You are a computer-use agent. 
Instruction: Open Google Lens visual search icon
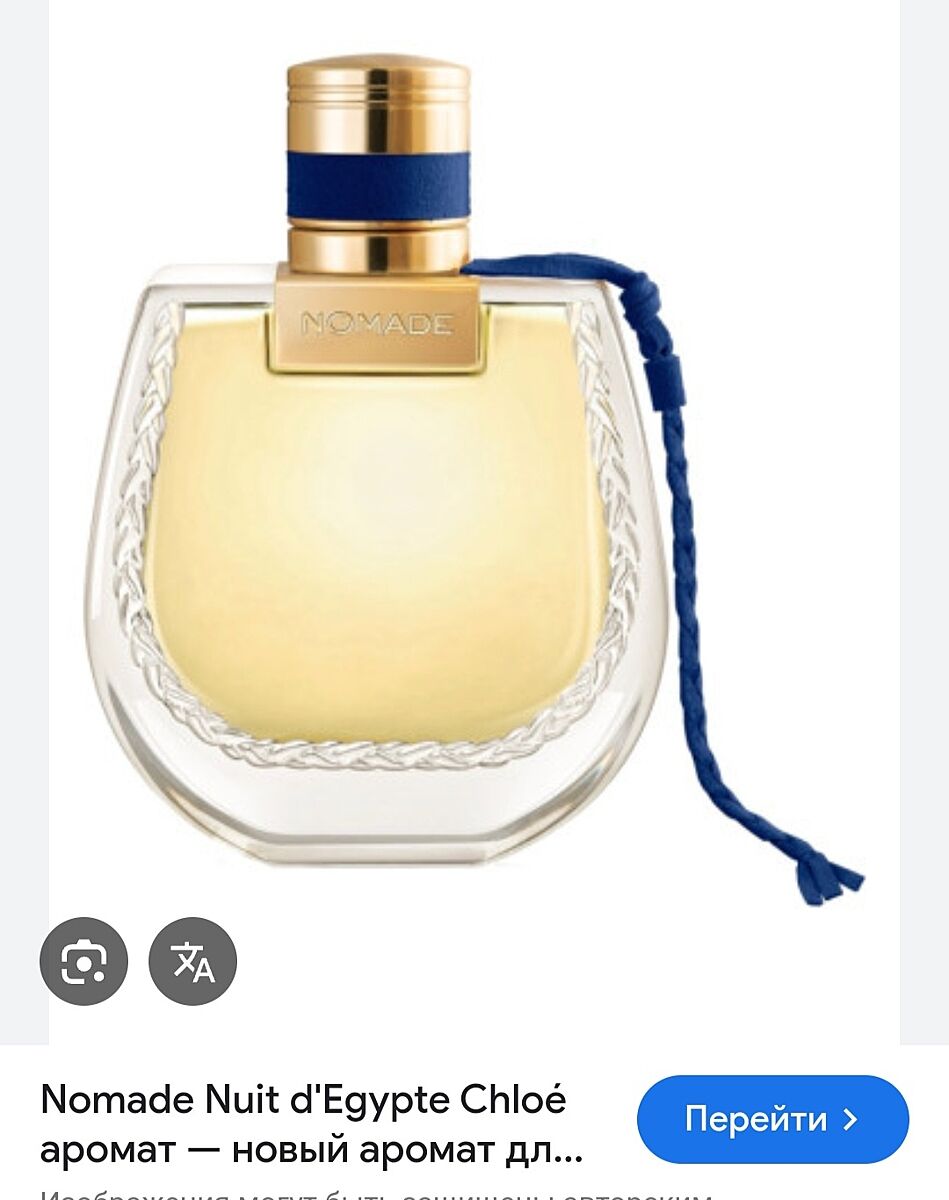(x=84, y=962)
